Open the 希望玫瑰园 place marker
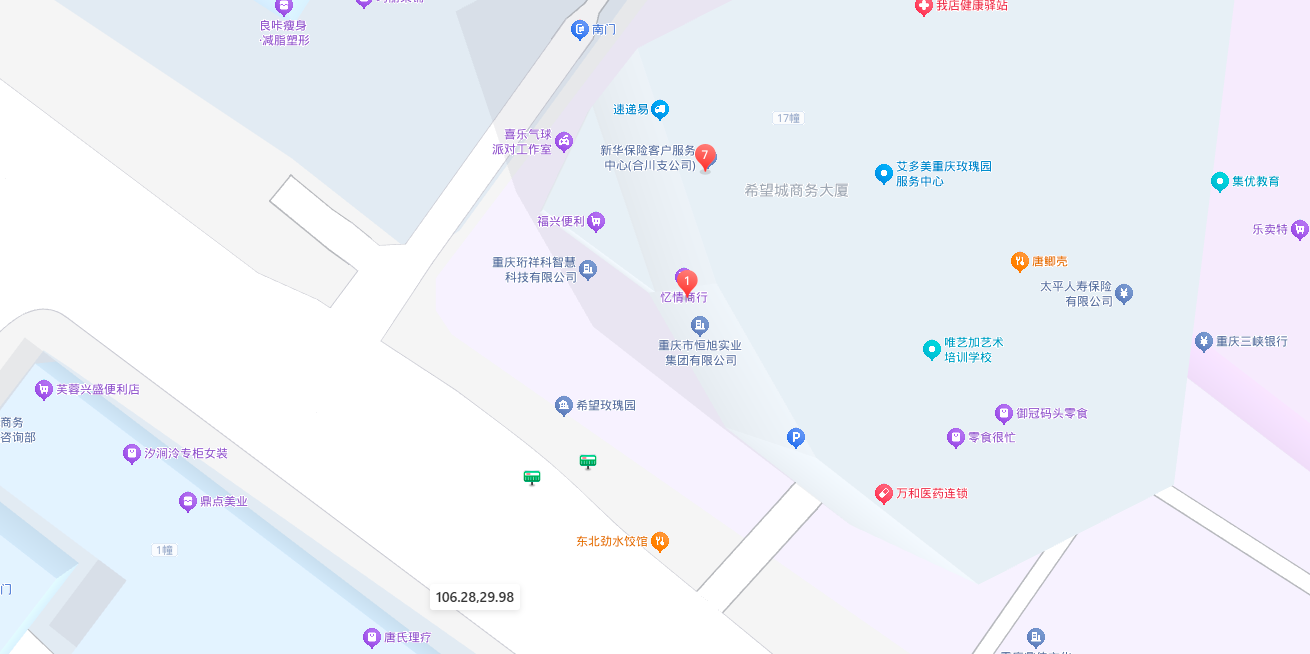The height and width of the screenshot is (654, 1310). tap(563, 406)
